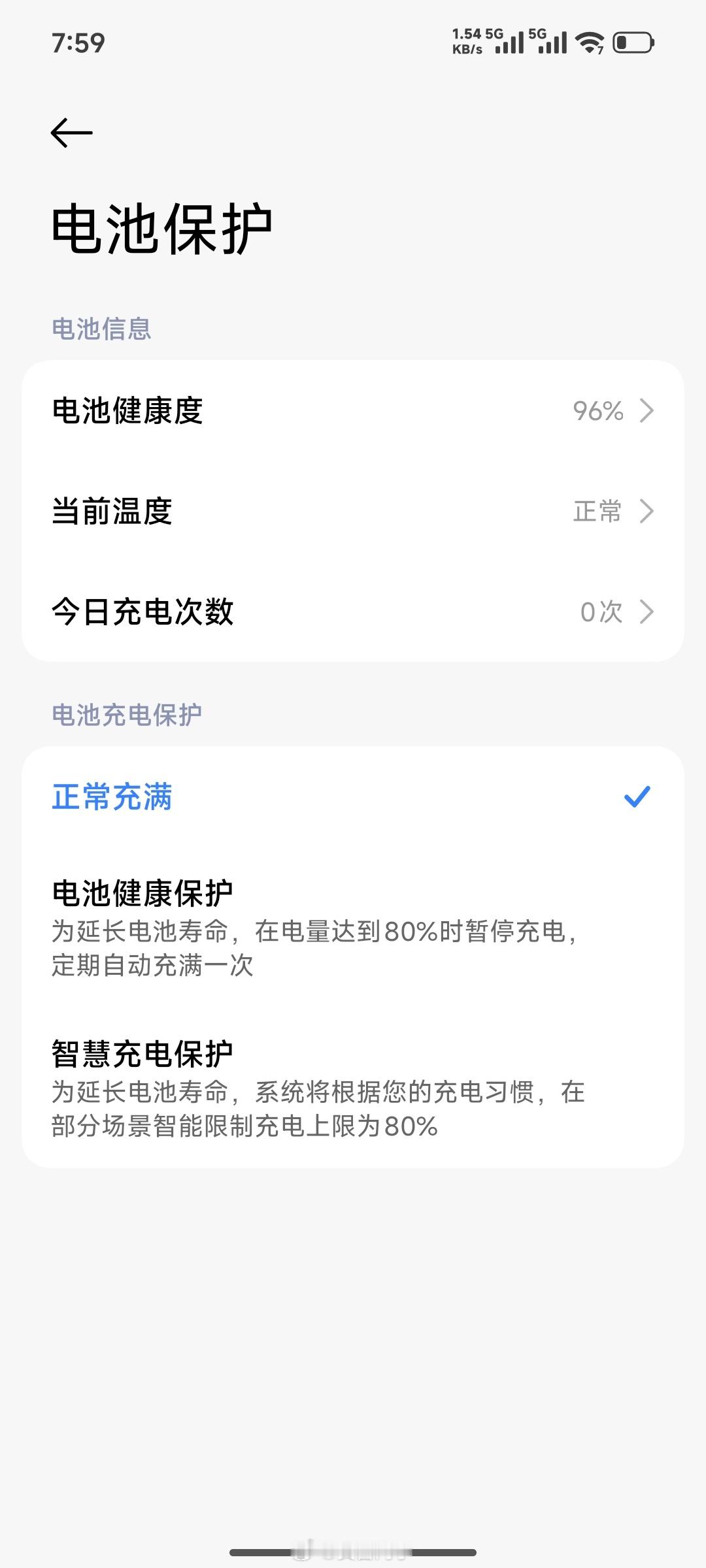This screenshot has height=1568, width=706.
Task: Tap the 电池信息 section header
Action: 102,331
